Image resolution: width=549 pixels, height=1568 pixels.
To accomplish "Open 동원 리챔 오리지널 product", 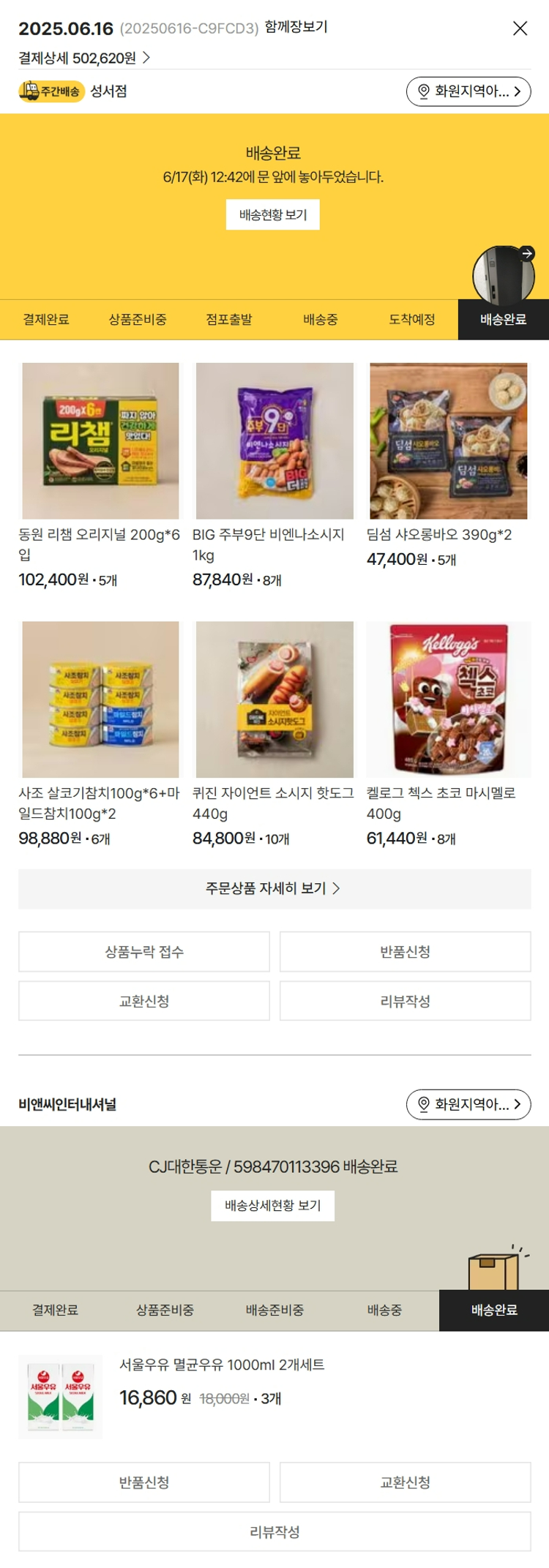I will (x=100, y=441).
